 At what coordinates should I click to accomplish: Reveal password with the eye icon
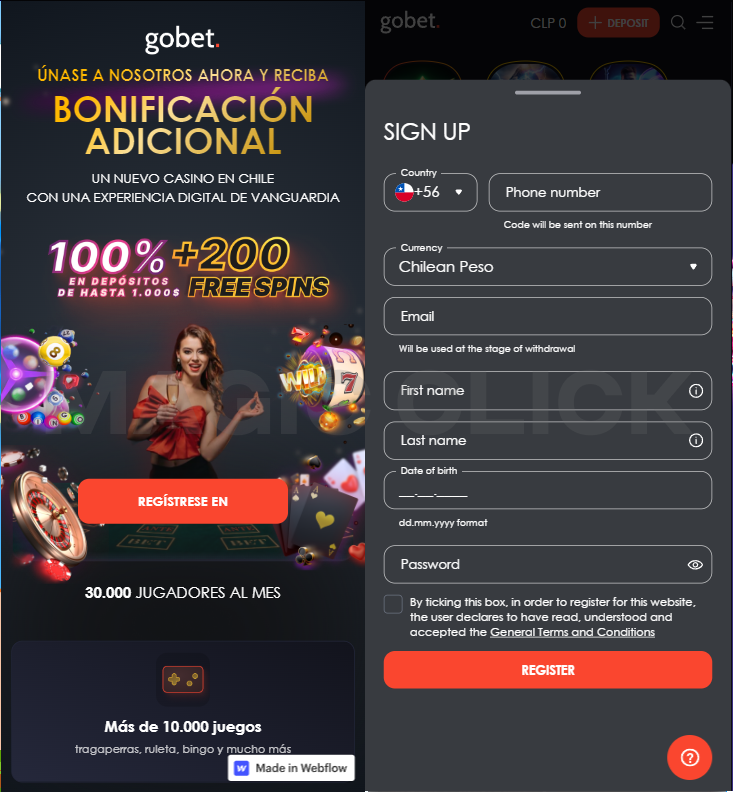click(x=696, y=565)
